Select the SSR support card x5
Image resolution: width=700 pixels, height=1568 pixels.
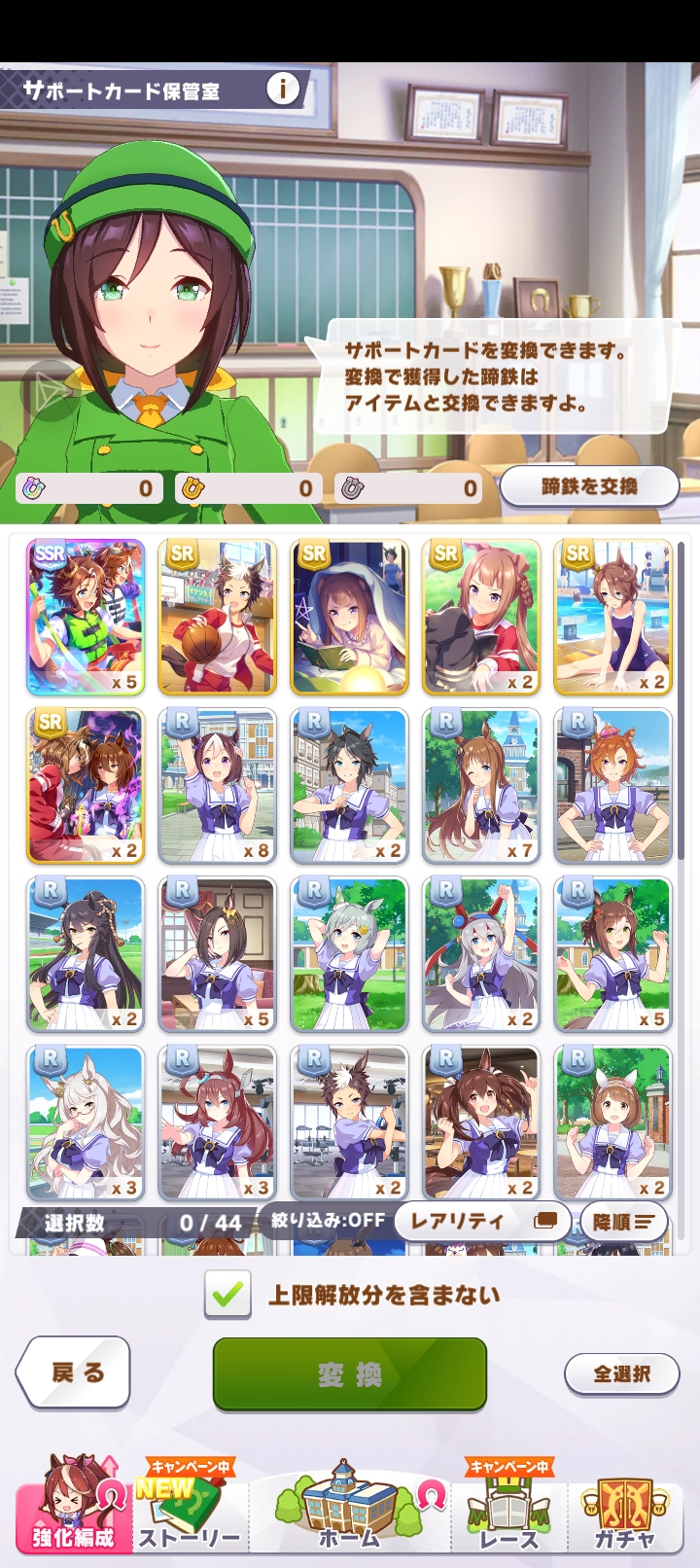pyautogui.click(x=86, y=617)
